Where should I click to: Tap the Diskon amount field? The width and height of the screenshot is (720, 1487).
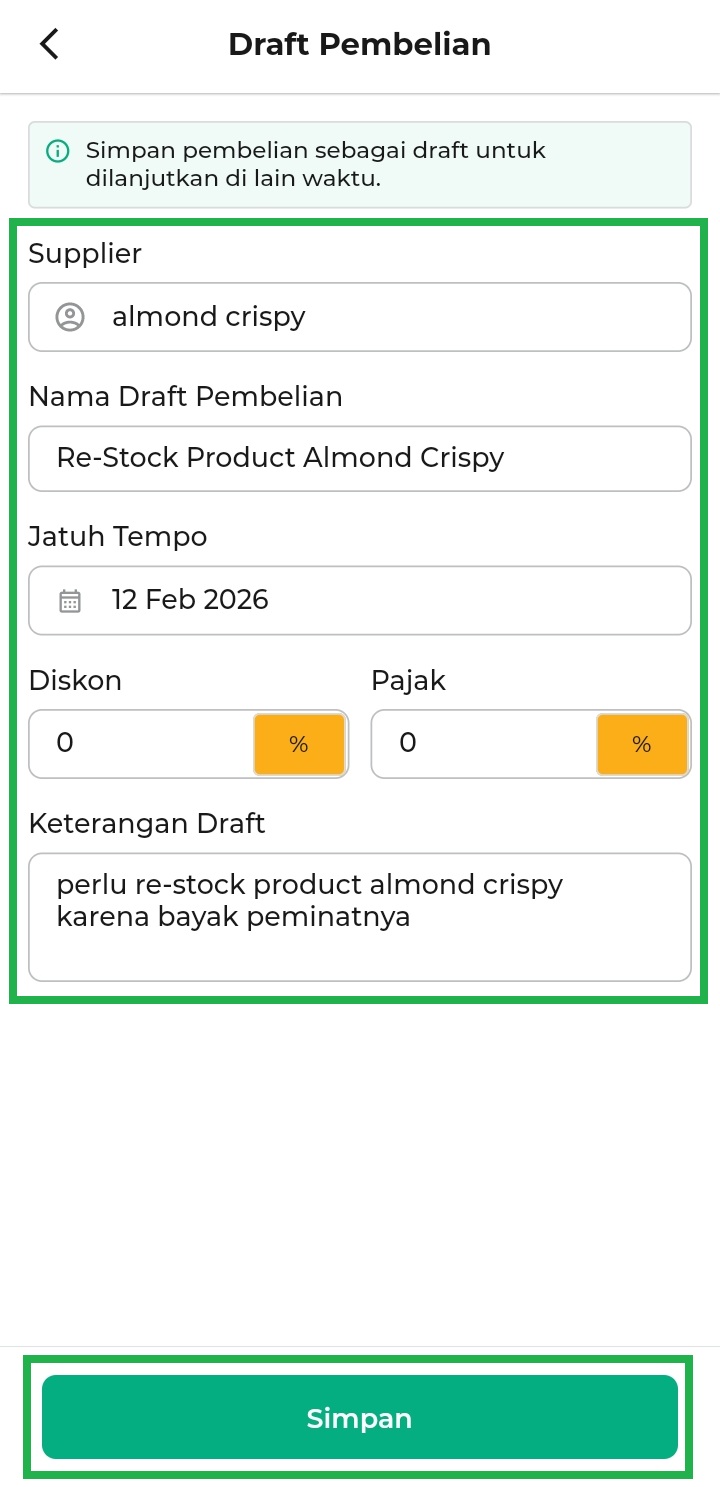tap(140, 743)
